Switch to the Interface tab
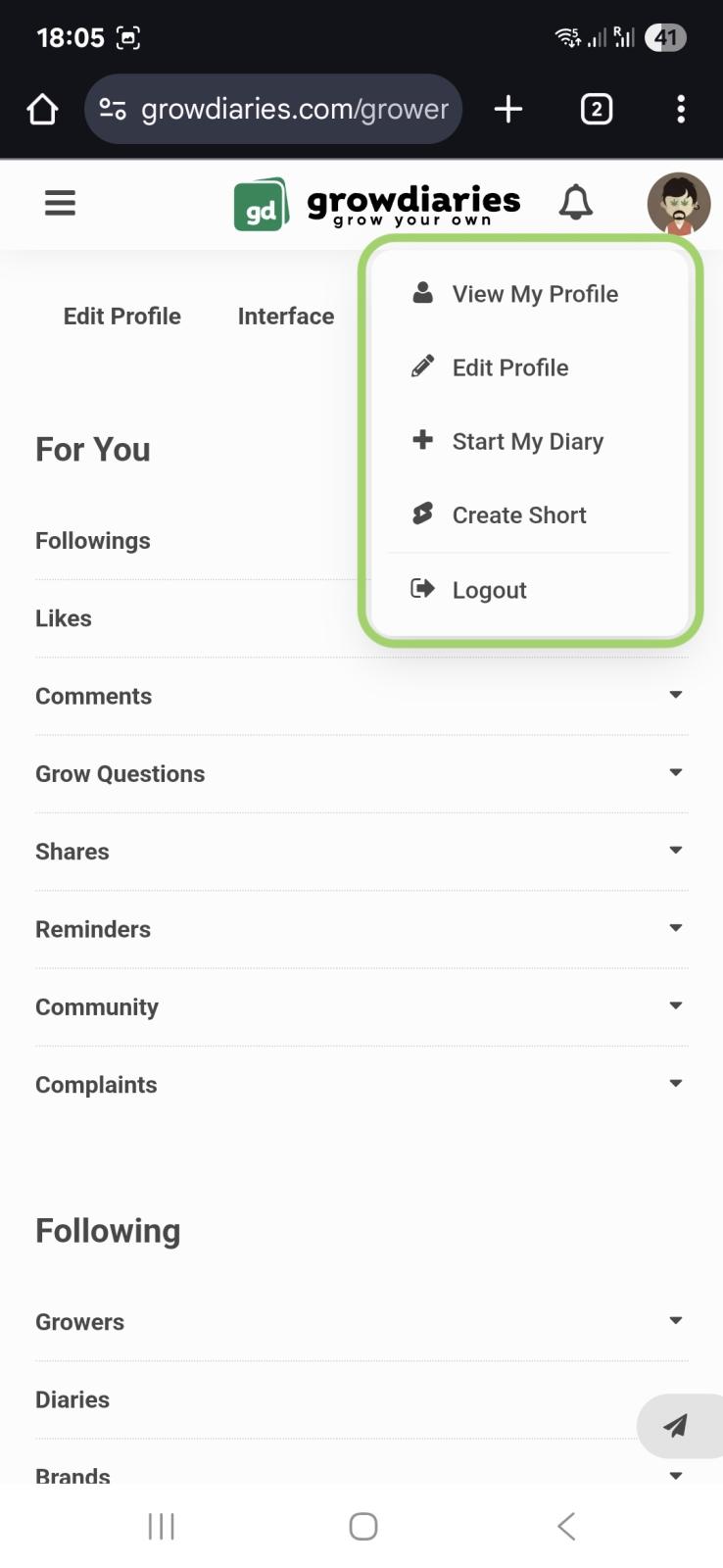Screen dimensions: 723x1568 point(286,317)
